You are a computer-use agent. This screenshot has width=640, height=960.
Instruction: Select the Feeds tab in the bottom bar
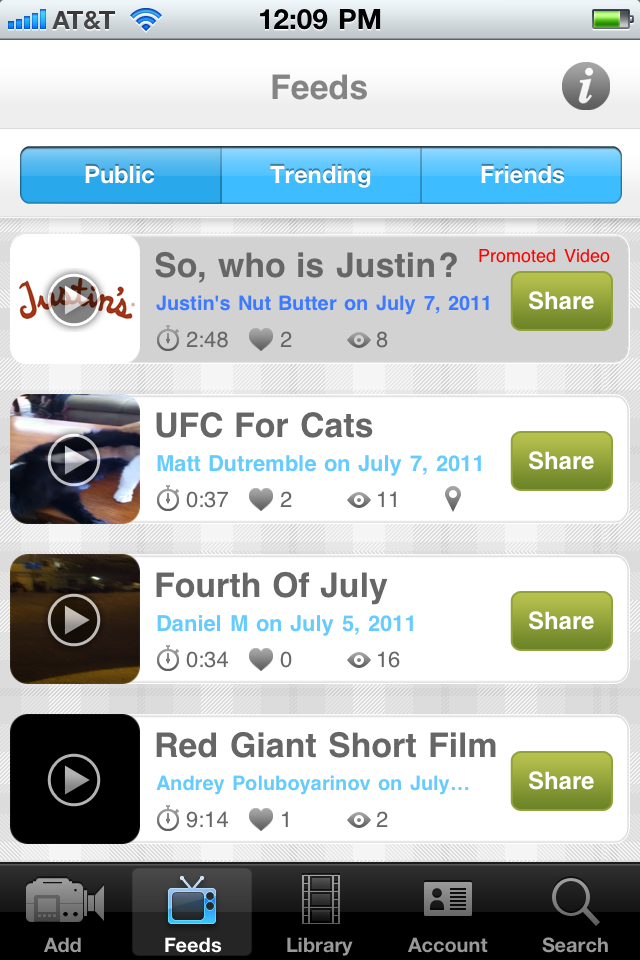pos(192,914)
